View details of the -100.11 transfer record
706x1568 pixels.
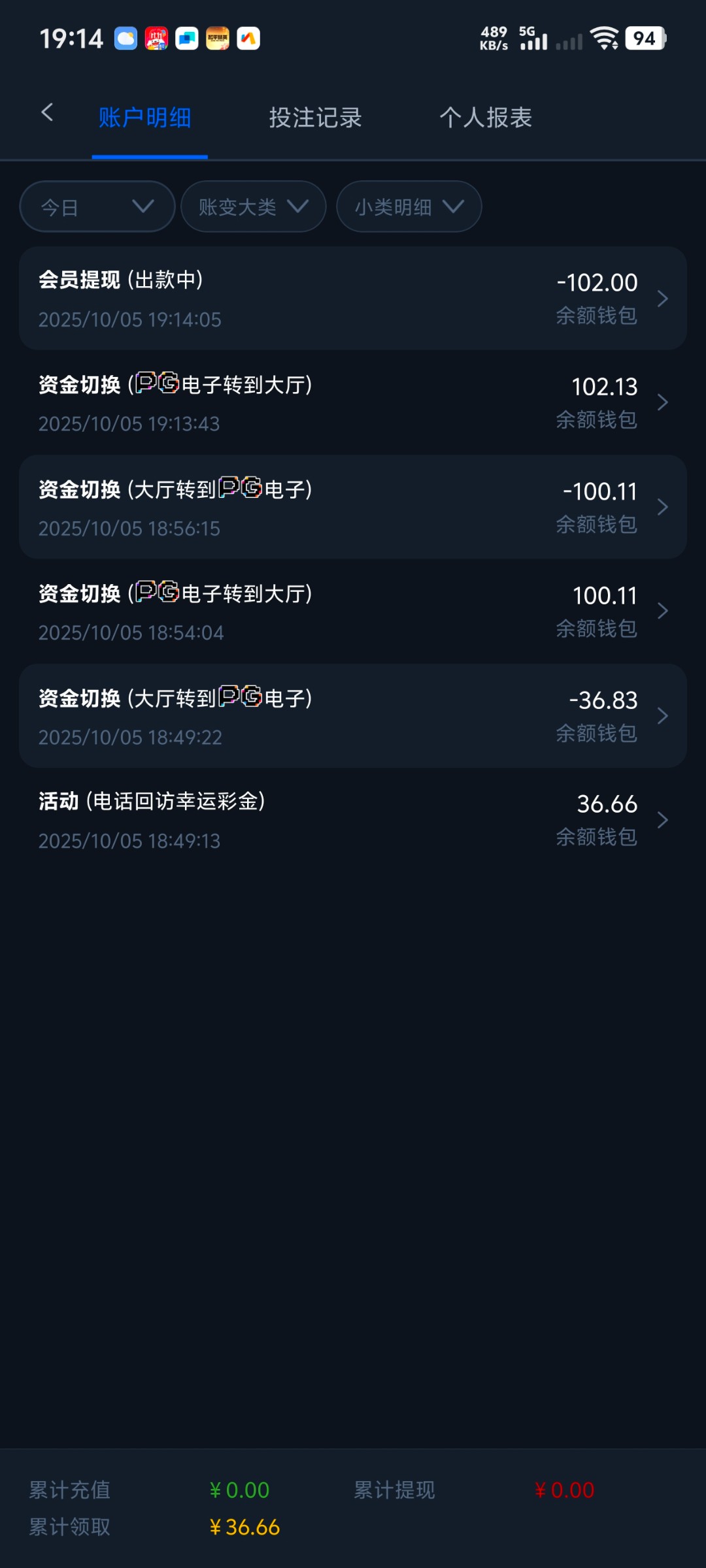[353, 507]
